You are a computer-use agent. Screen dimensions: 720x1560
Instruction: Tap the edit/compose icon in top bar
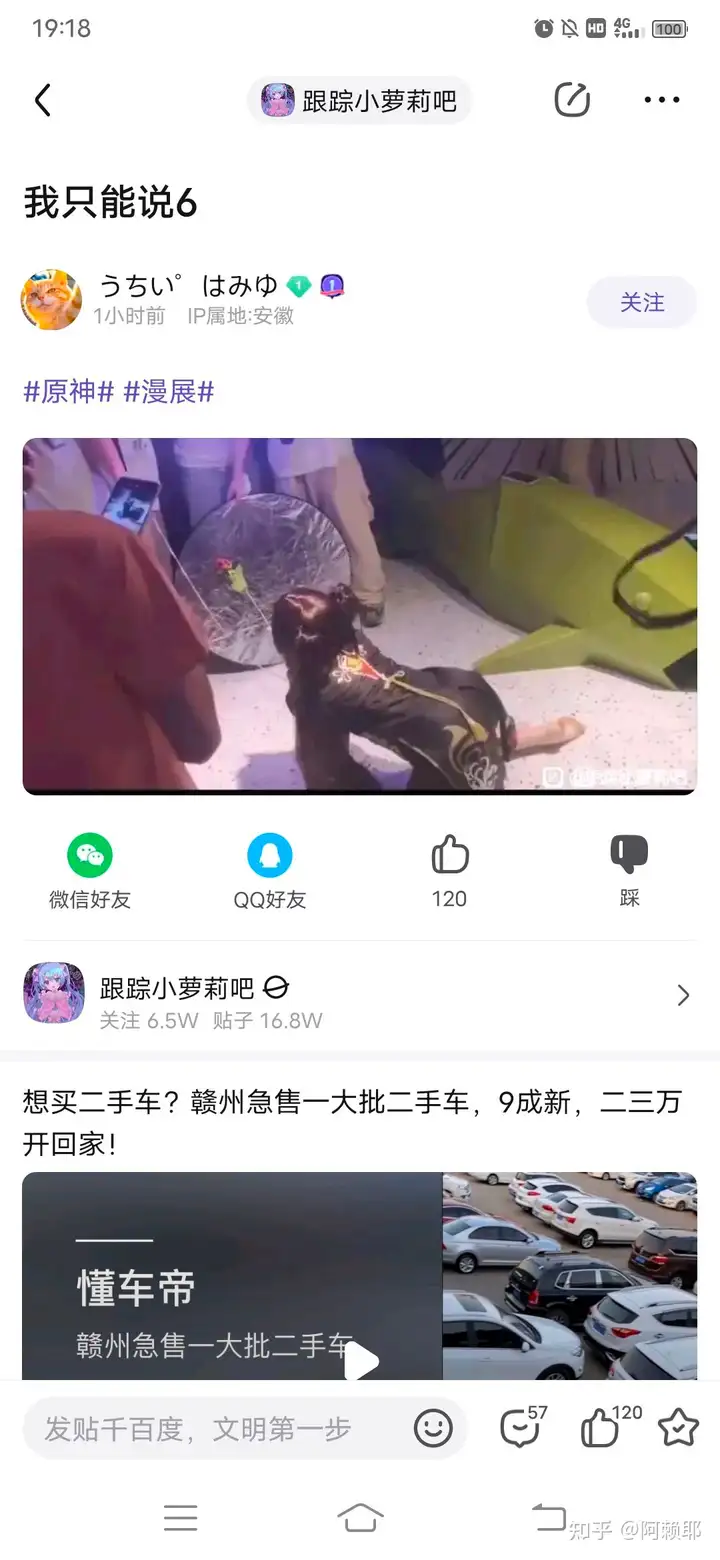point(572,100)
